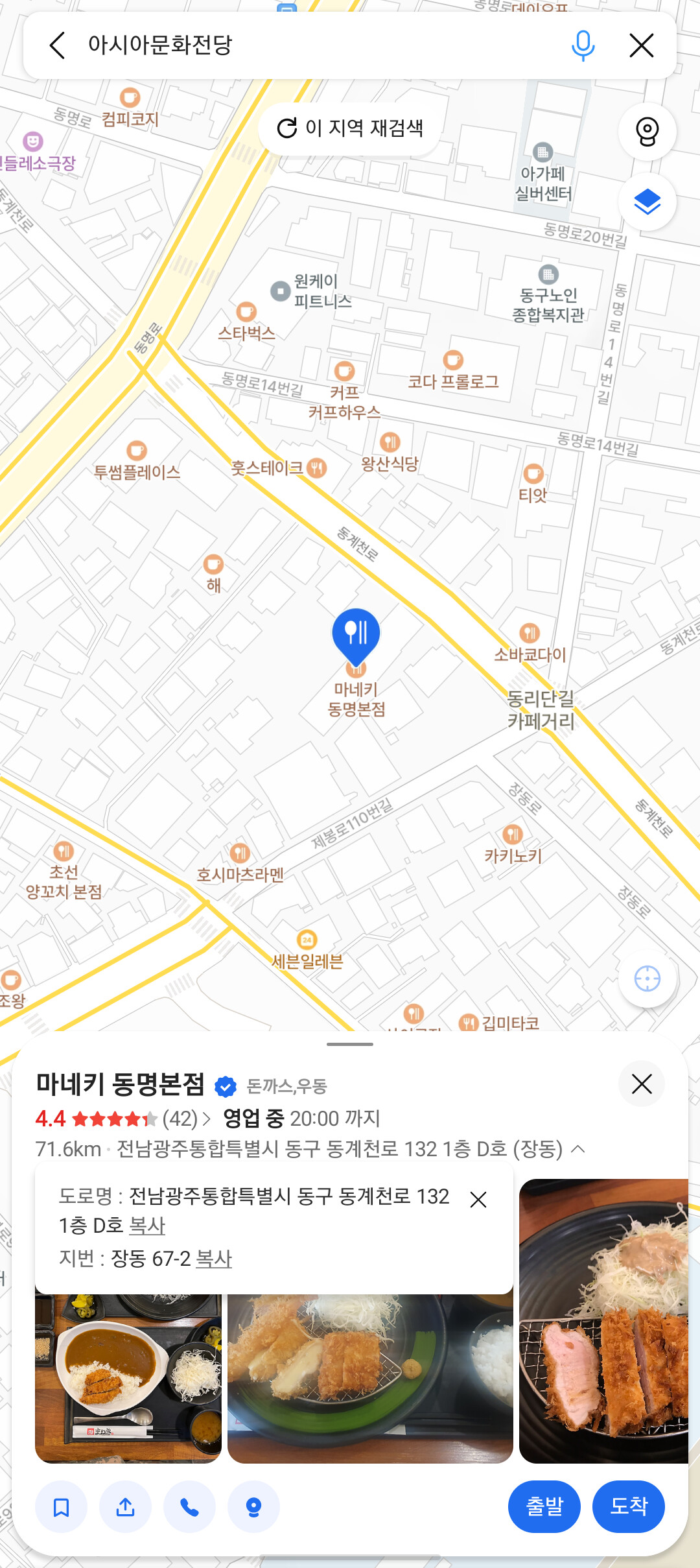Close the 마네키 동명본점 place card
700x1568 pixels.
click(642, 1084)
